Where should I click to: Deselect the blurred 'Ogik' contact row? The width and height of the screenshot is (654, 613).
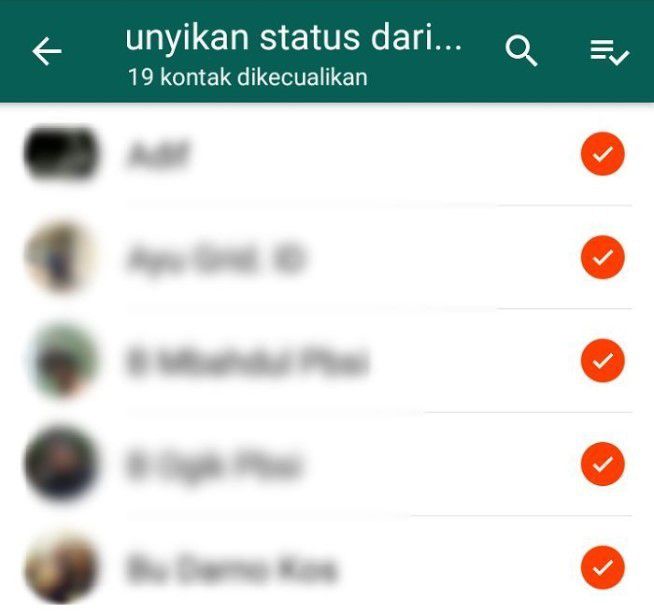point(602,464)
